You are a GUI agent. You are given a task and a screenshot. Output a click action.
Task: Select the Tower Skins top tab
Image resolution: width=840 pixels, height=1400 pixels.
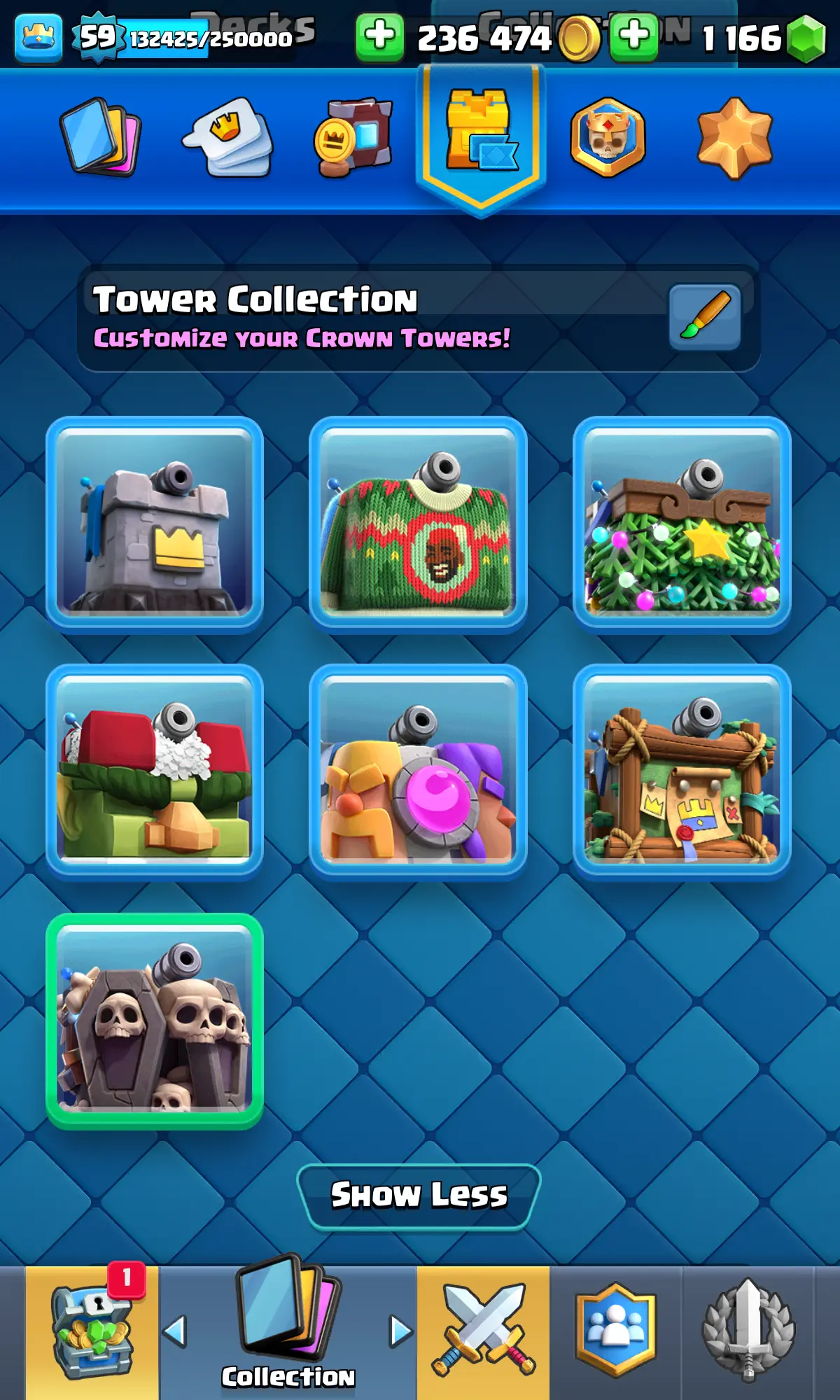[x=482, y=134]
